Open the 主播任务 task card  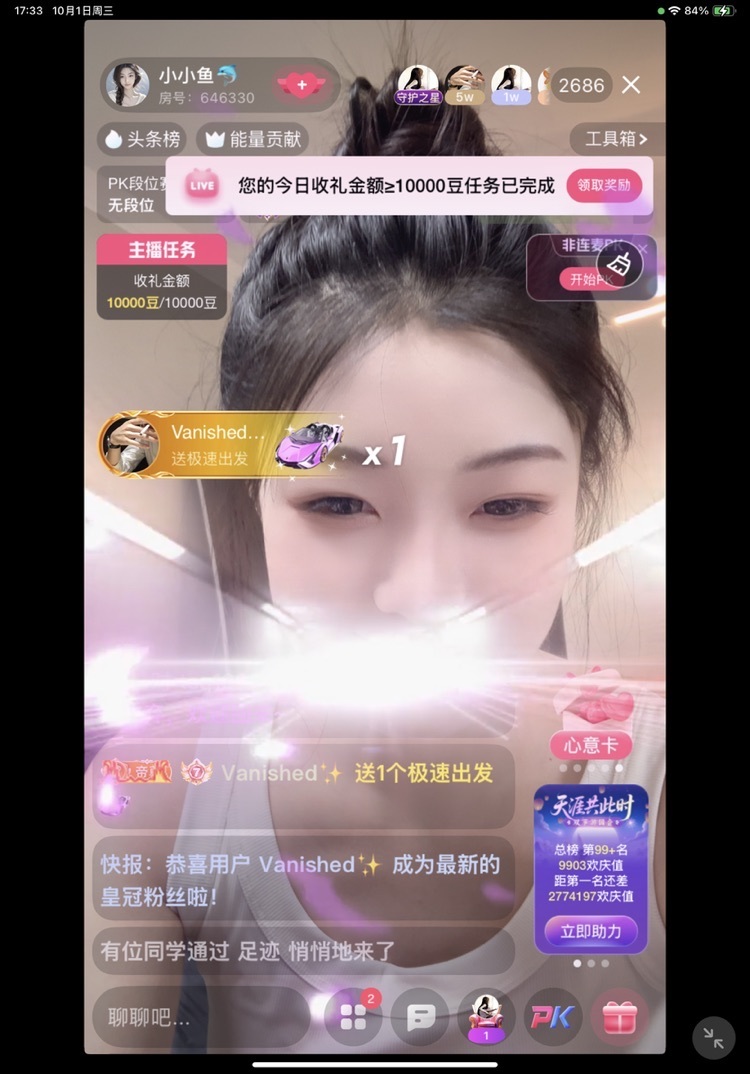pos(162,276)
